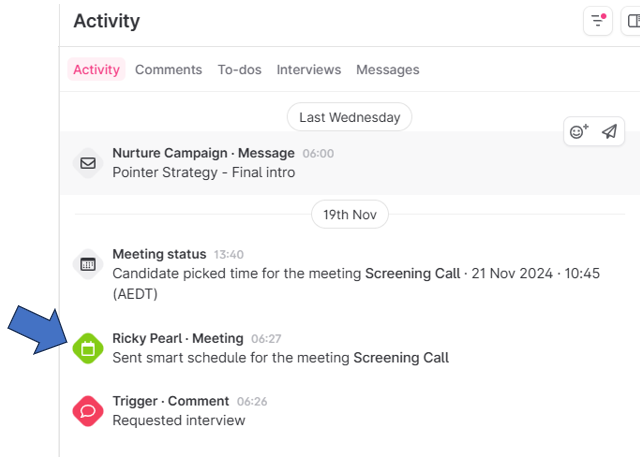This screenshot has height=461, width=640.
Task: Add an emoji reaction to the message
Action: point(579,132)
